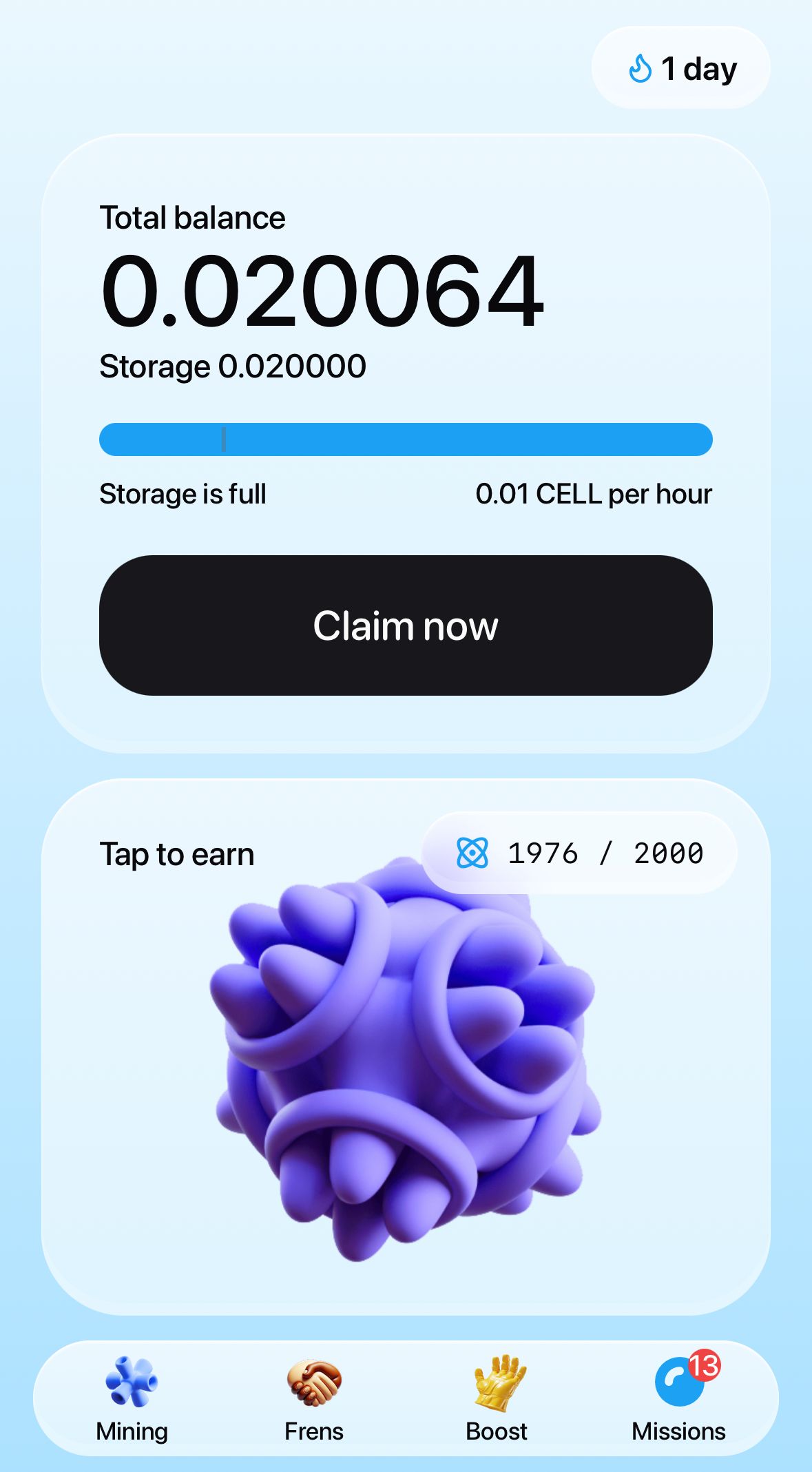This screenshot has height=1472, width=812.
Task: Switch to the Frens tab
Action: pyautogui.click(x=313, y=1405)
